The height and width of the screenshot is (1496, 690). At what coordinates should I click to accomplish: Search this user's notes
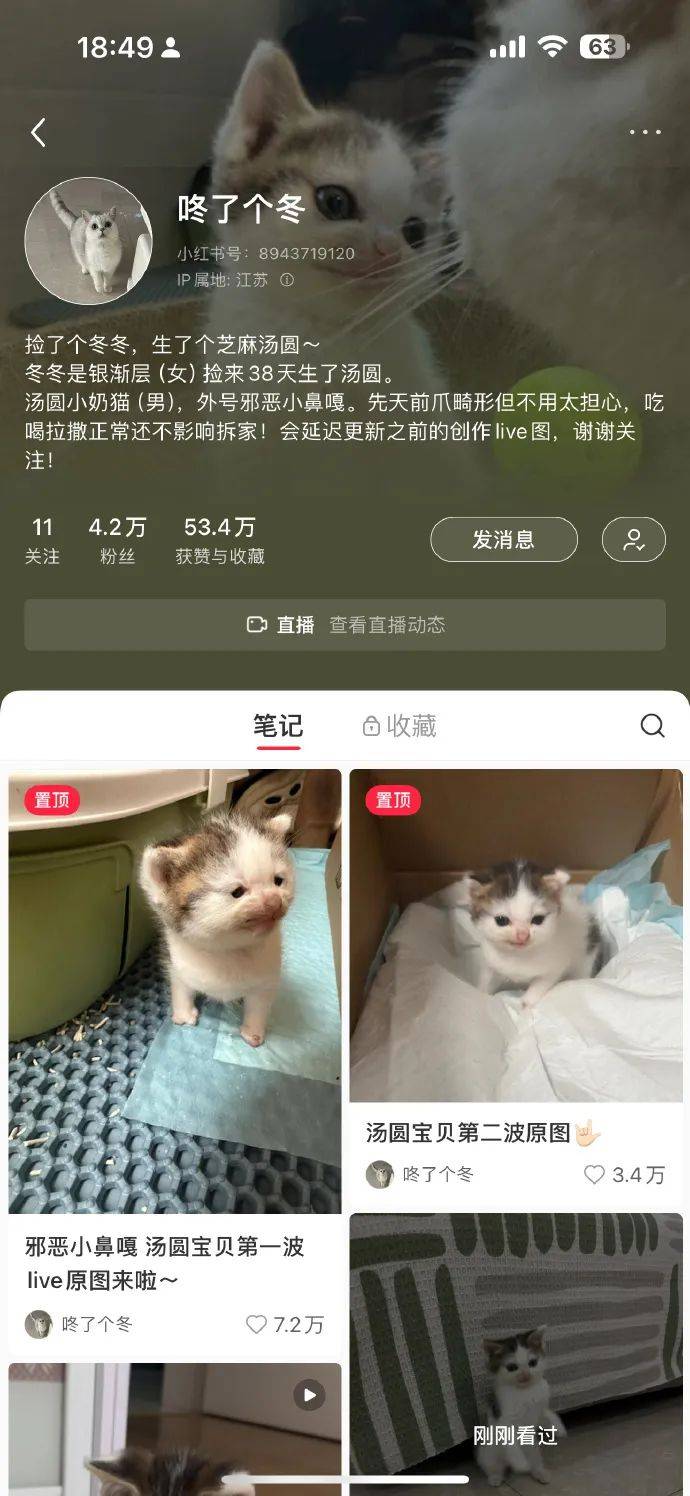(652, 726)
